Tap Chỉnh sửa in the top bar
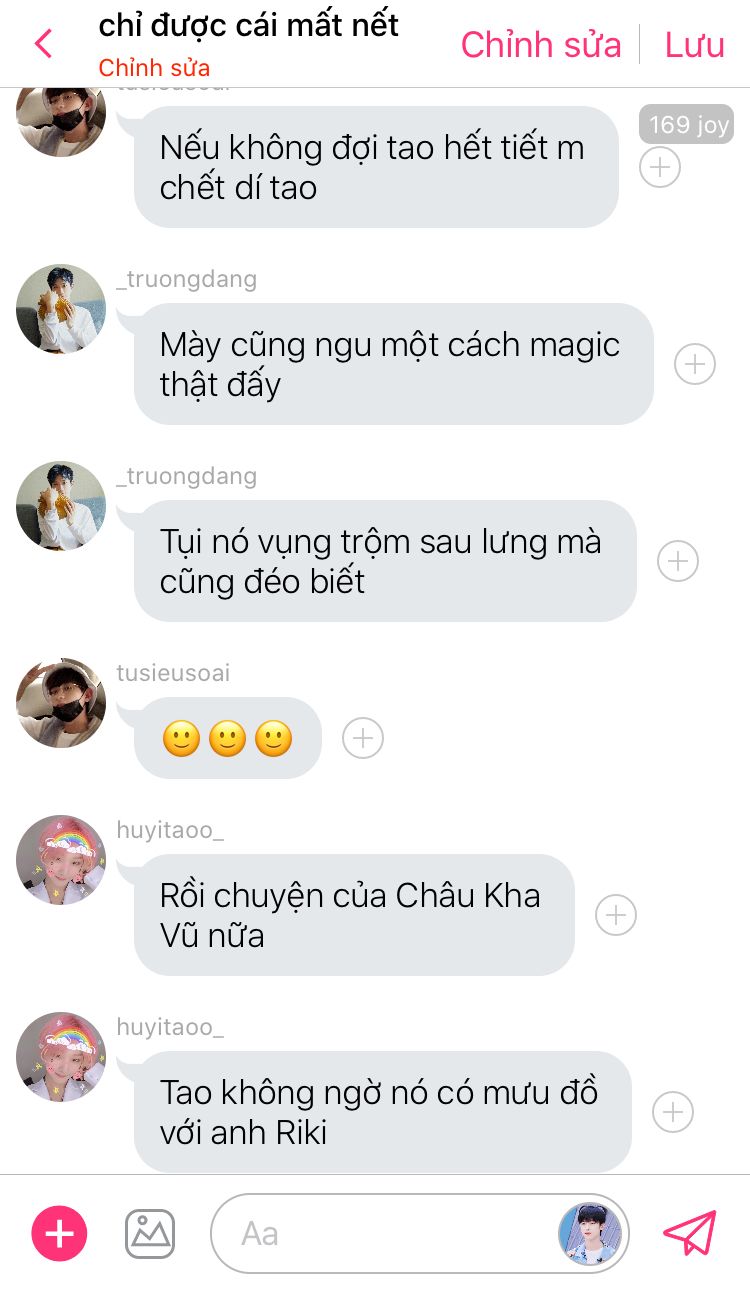Viewport: 750px width, 1294px height. [x=541, y=45]
